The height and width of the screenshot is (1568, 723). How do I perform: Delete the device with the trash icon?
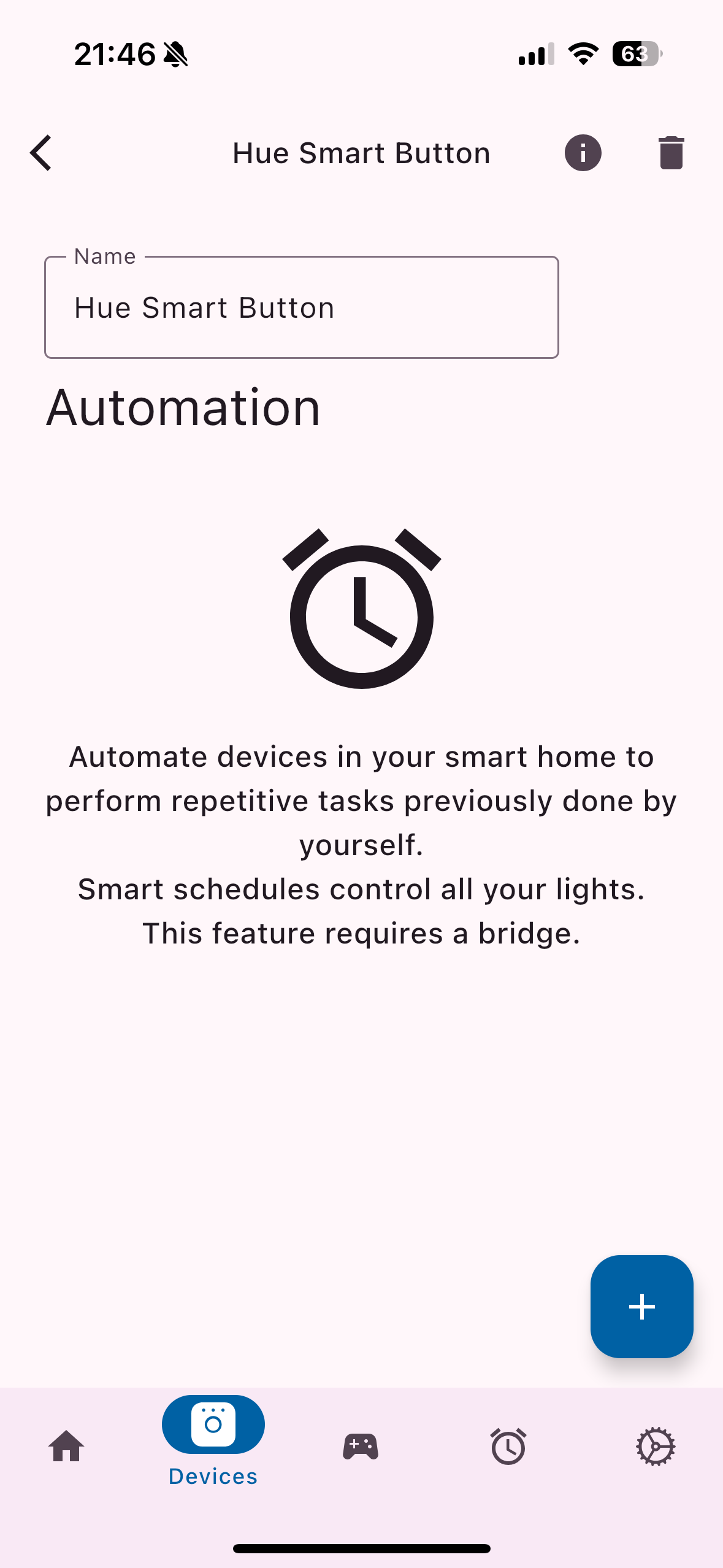pyautogui.click(x=671, y=153)
